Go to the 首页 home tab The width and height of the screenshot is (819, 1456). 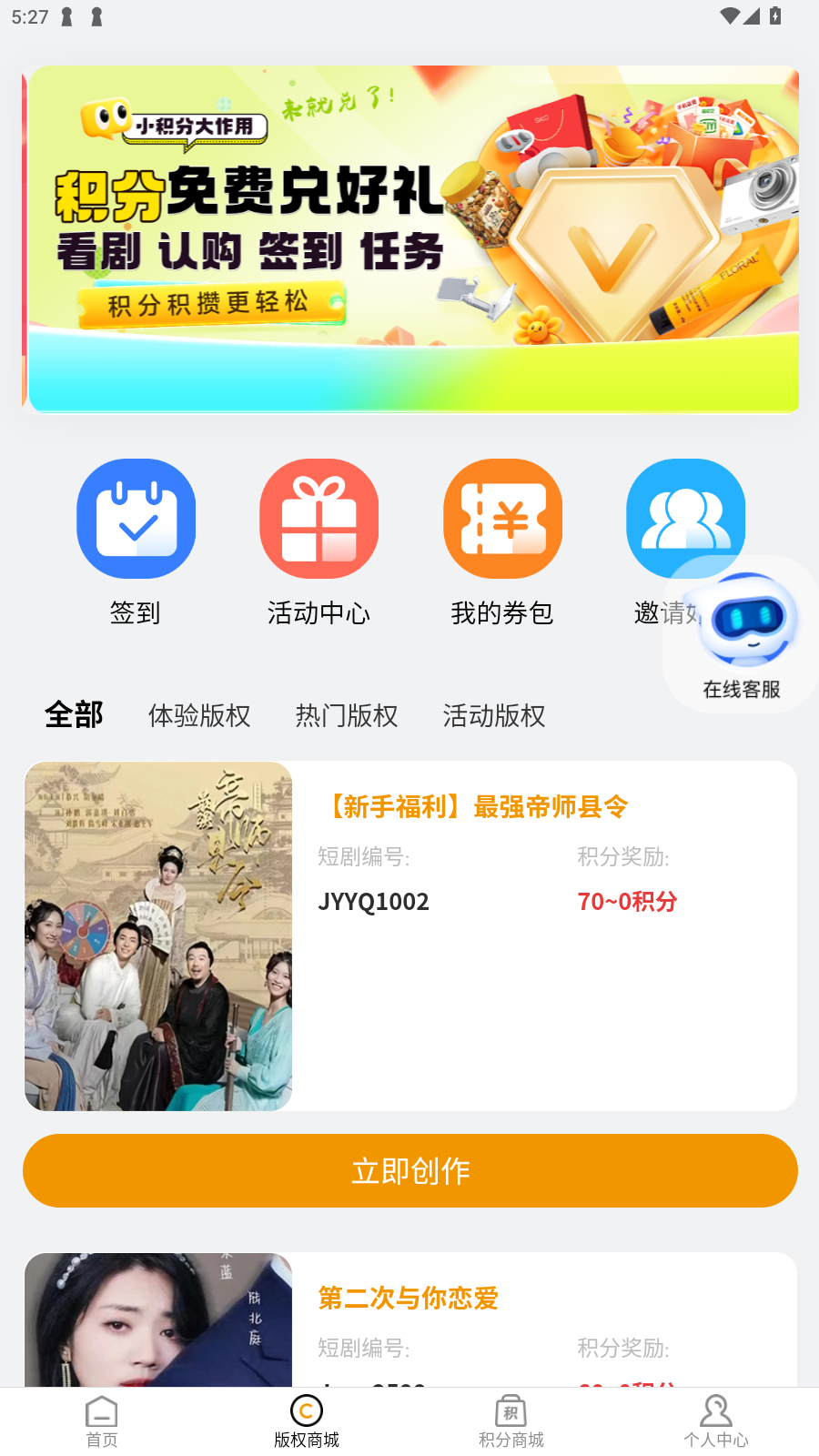(x=102, y=1421)
